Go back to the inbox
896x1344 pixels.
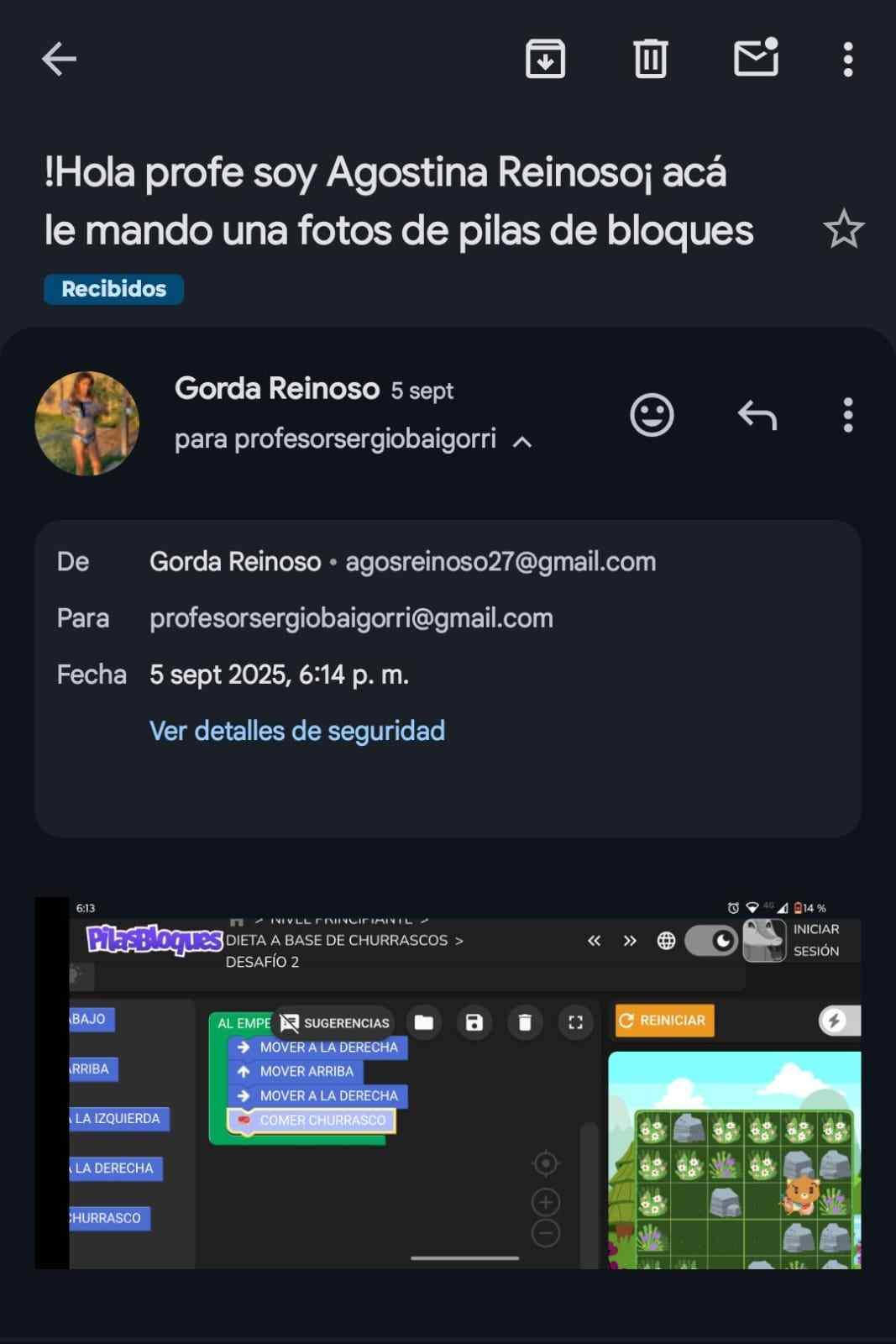[x=59, y=59]
